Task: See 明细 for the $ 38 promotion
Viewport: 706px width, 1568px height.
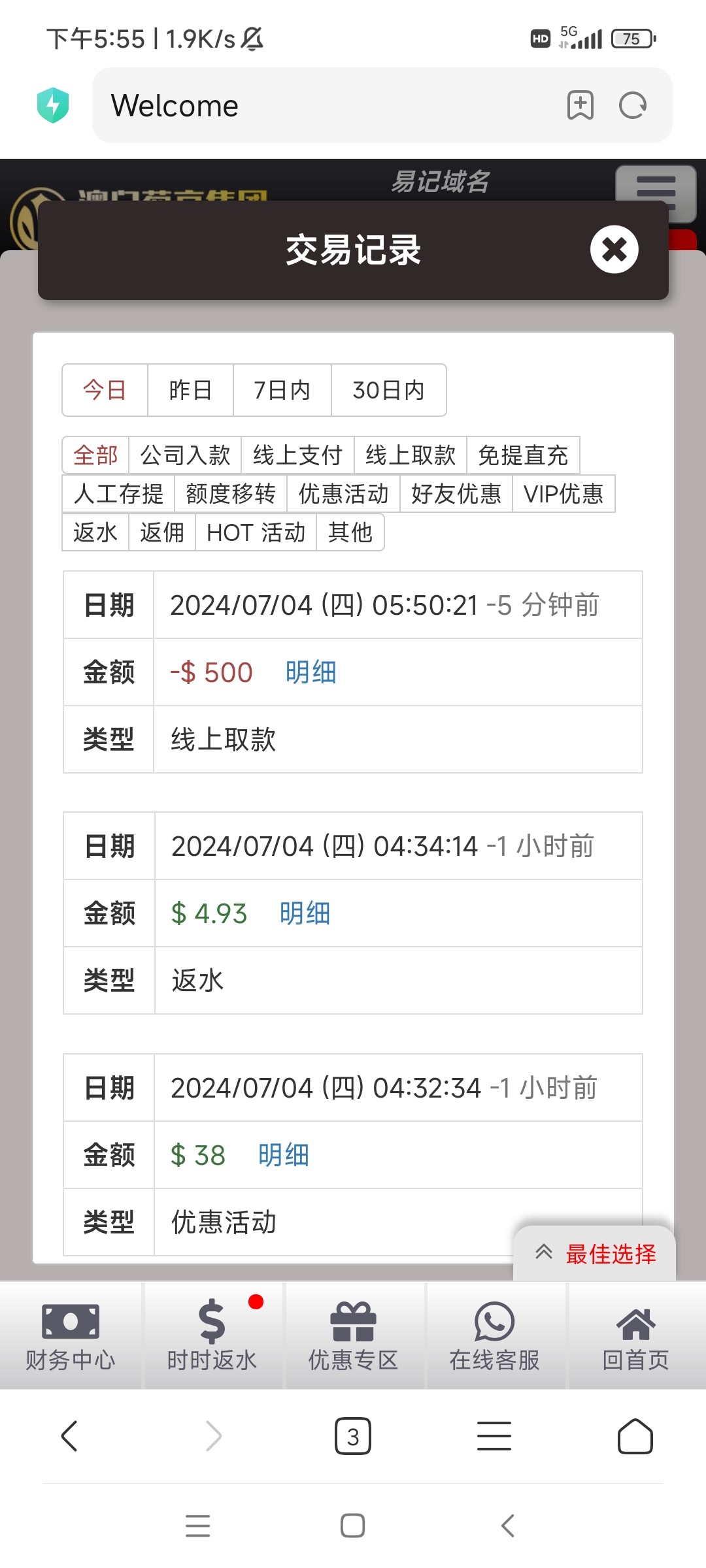Action: click(283, 1155)
